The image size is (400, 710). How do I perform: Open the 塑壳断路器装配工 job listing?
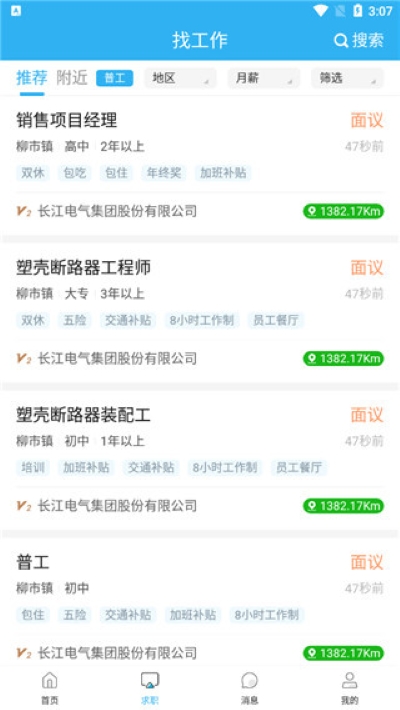click(x=200, y=461)
